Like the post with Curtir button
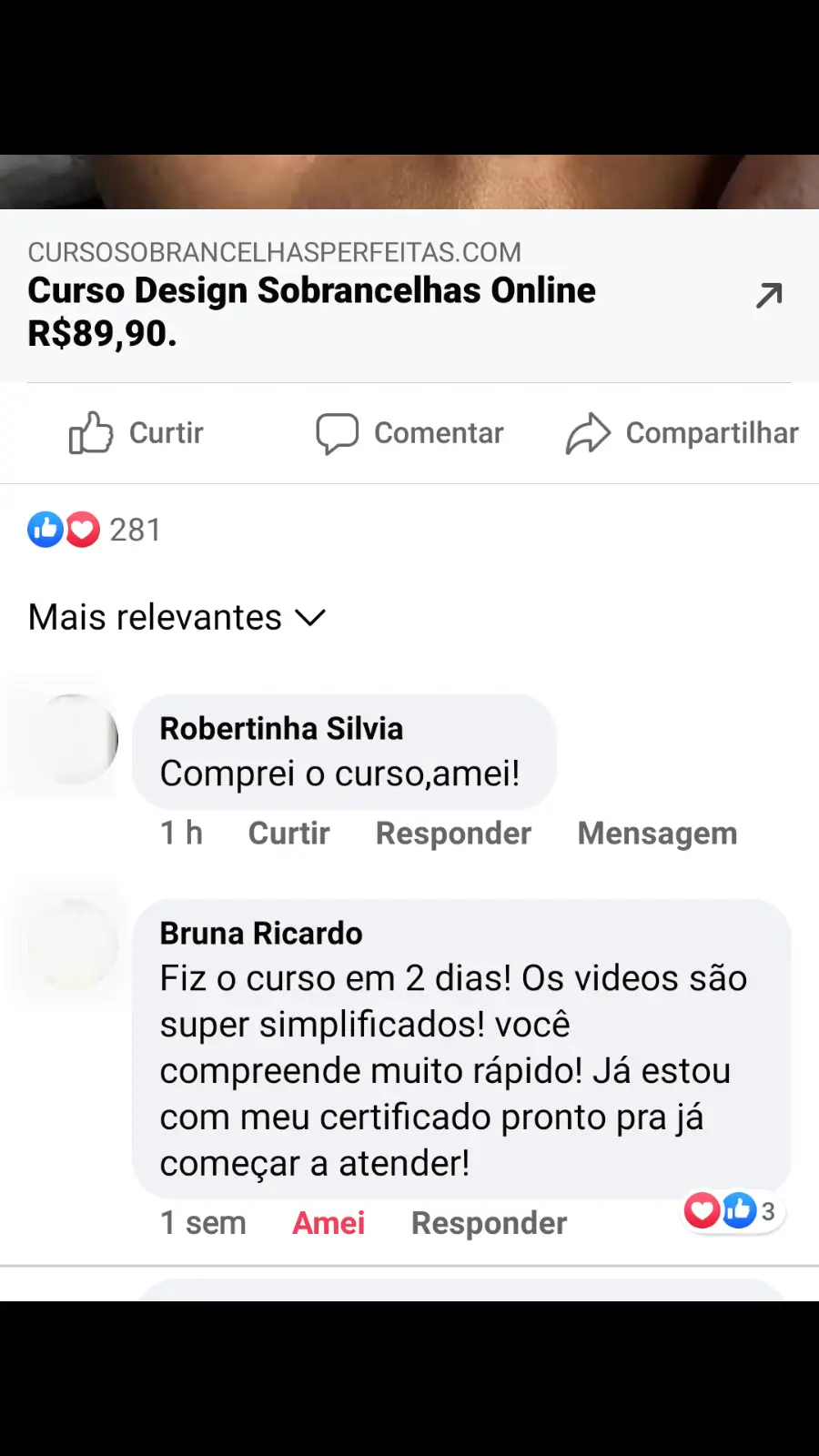Screen dimensions: 819x1456 [x=136, y=433]
